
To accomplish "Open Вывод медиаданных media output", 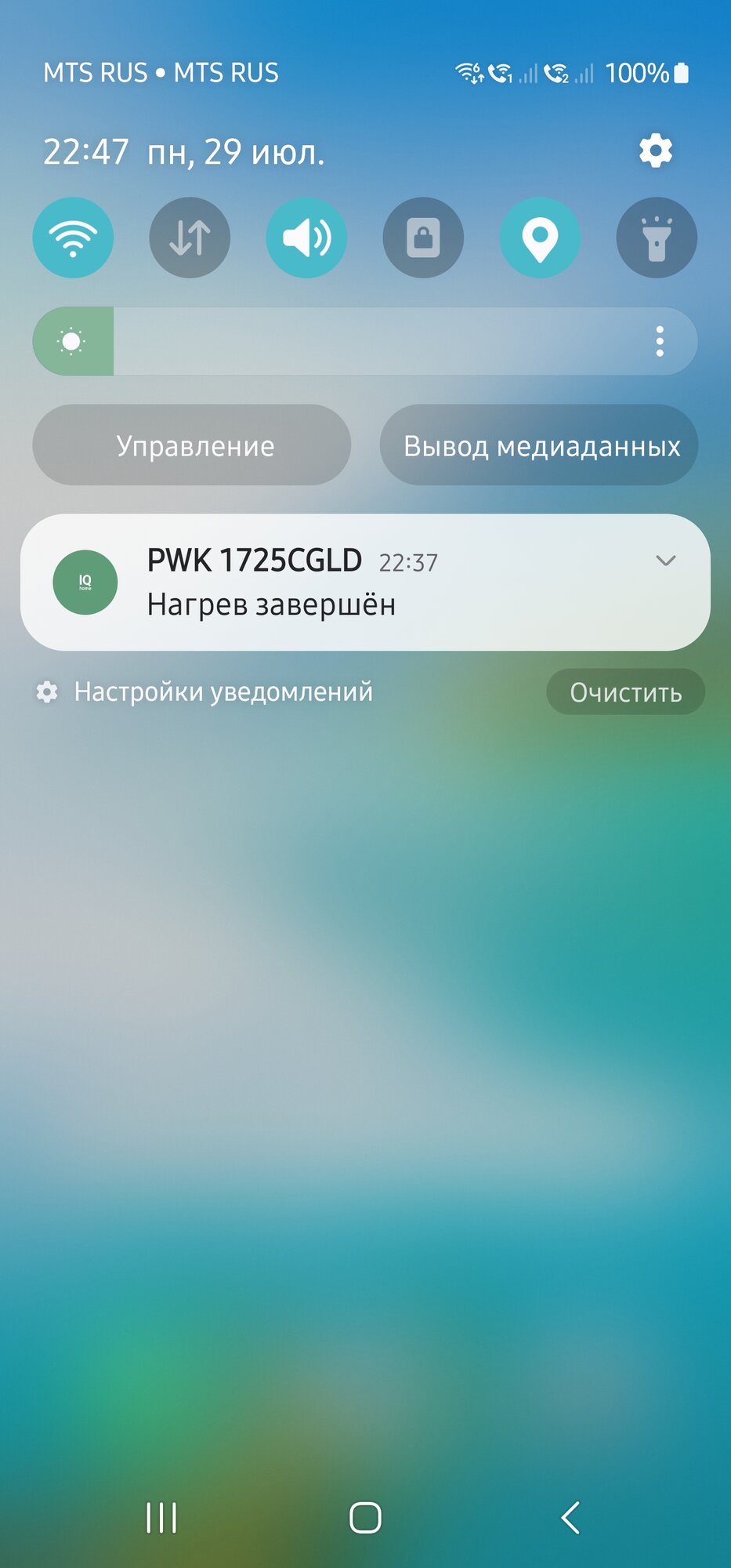I will click(539, 445).
